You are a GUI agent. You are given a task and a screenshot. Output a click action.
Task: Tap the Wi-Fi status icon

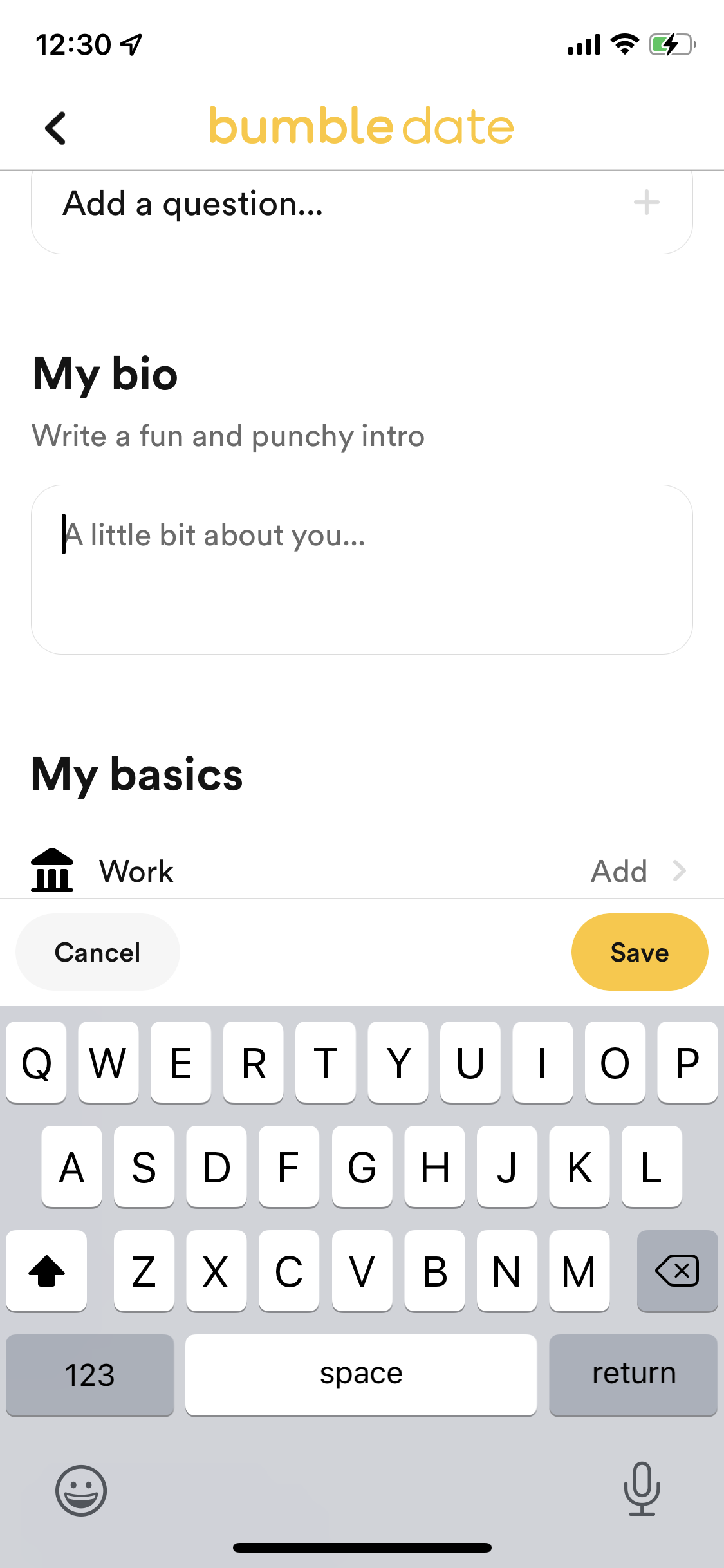click(x=622, y=44)
